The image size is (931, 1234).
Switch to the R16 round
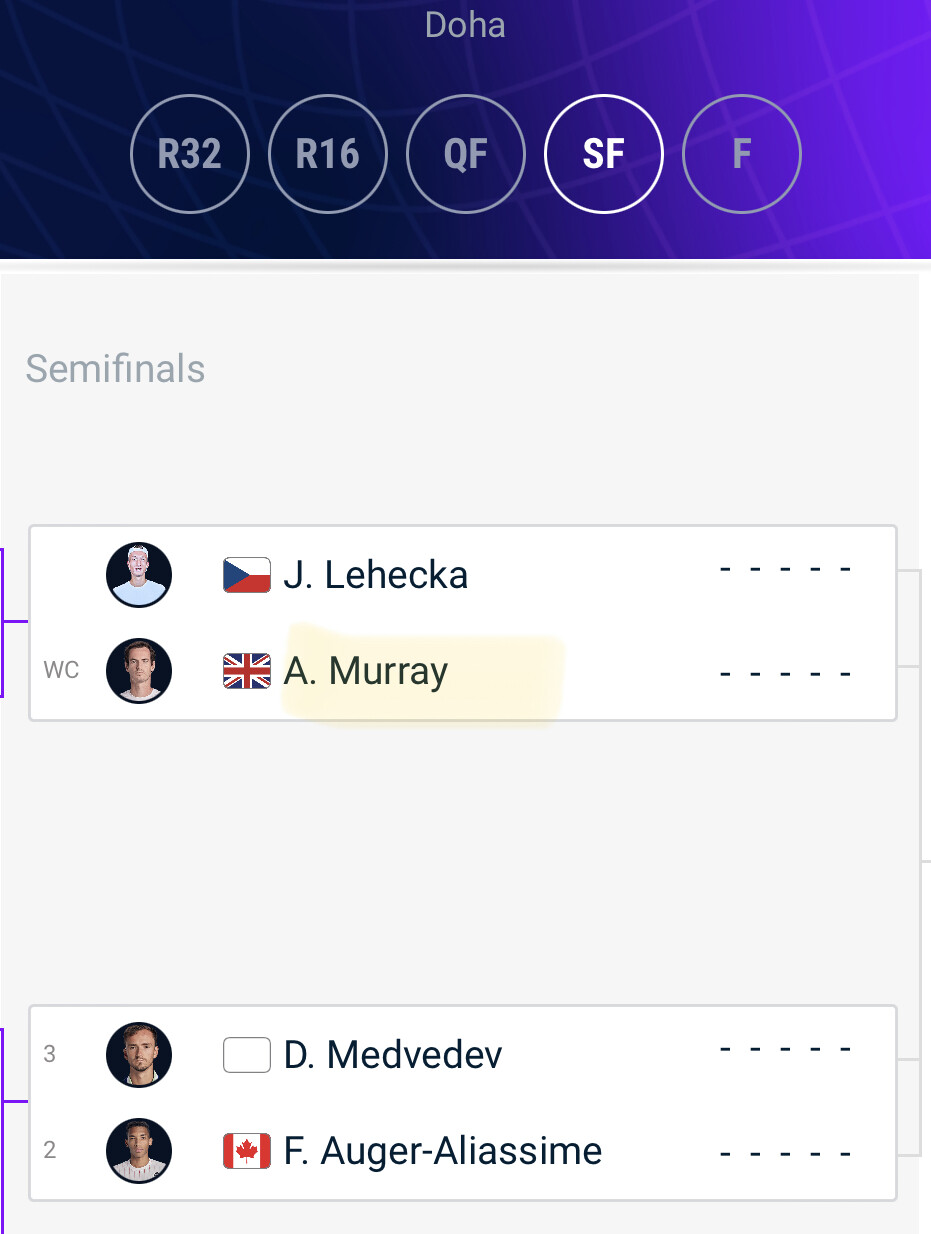[327, 154]
